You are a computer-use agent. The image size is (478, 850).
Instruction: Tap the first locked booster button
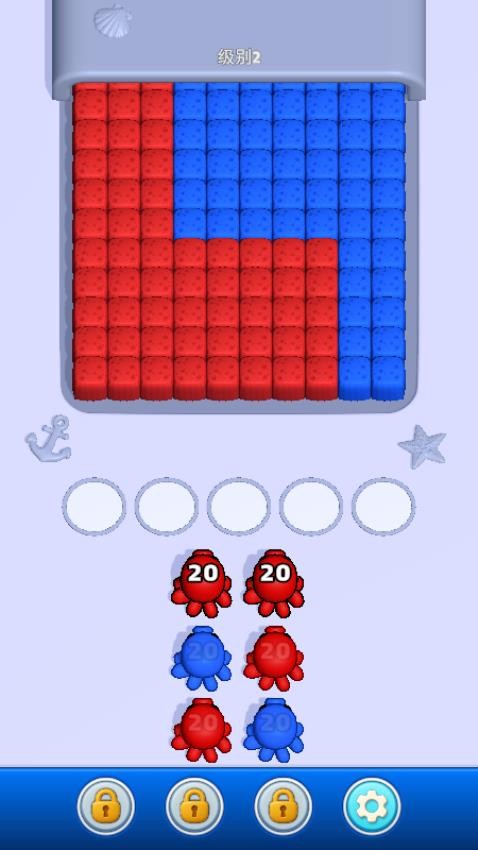(x=106, y=806)
